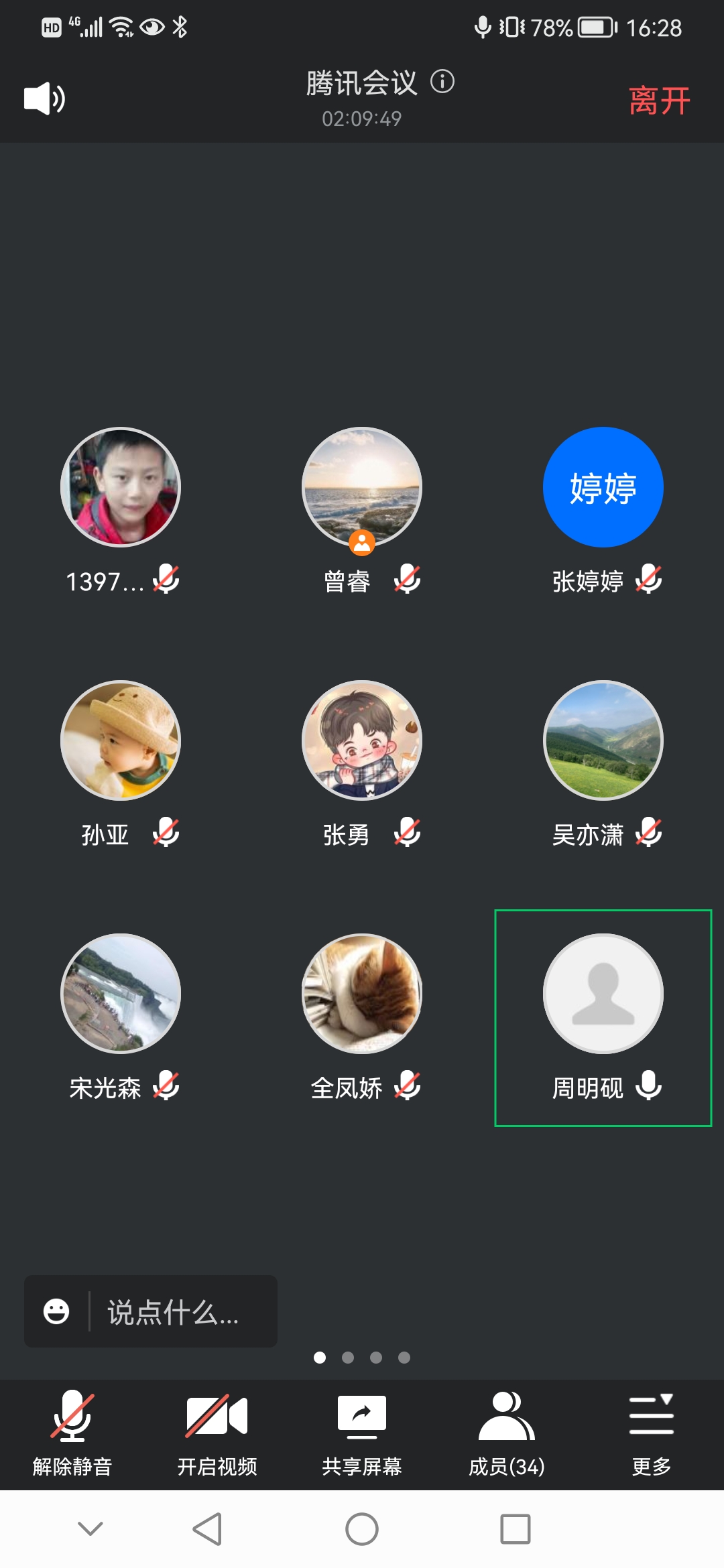This screenshot has width=724, height=1568.
Task: Select participant 张勇
Action: (x=362, y=740)
